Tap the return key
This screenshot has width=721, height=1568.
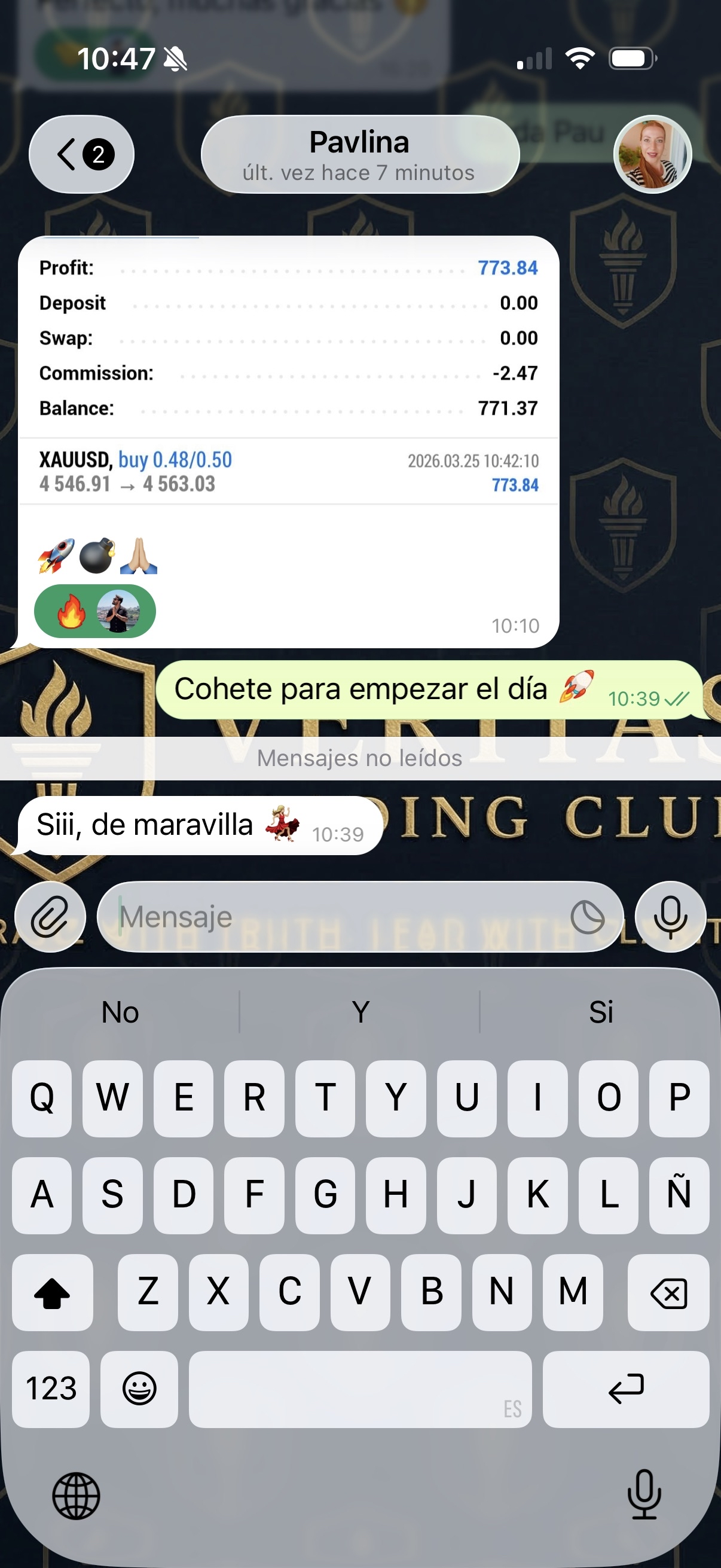tap(625, 1389)
